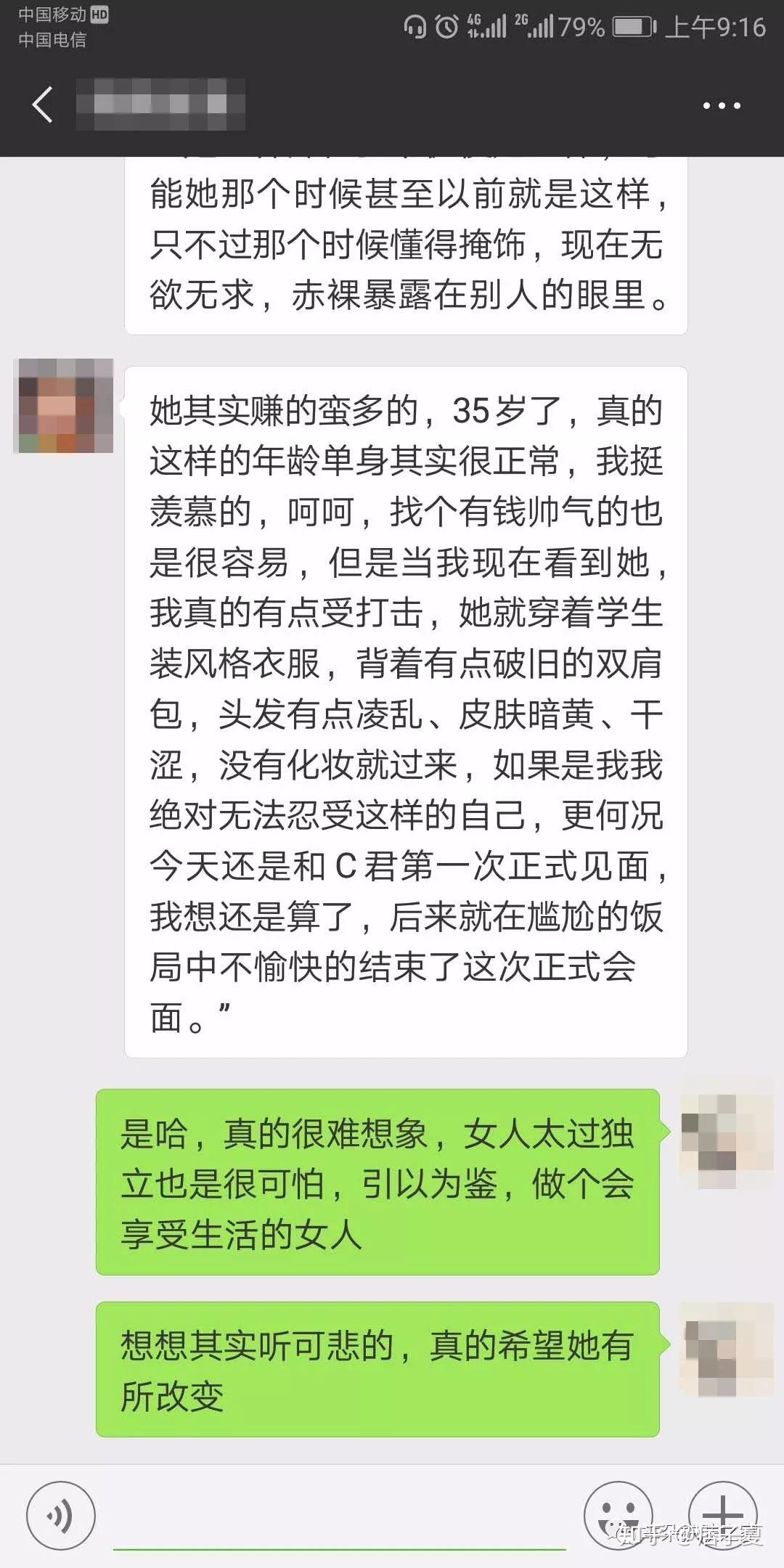Open the plus attachments menu

tap(723, 1516)
